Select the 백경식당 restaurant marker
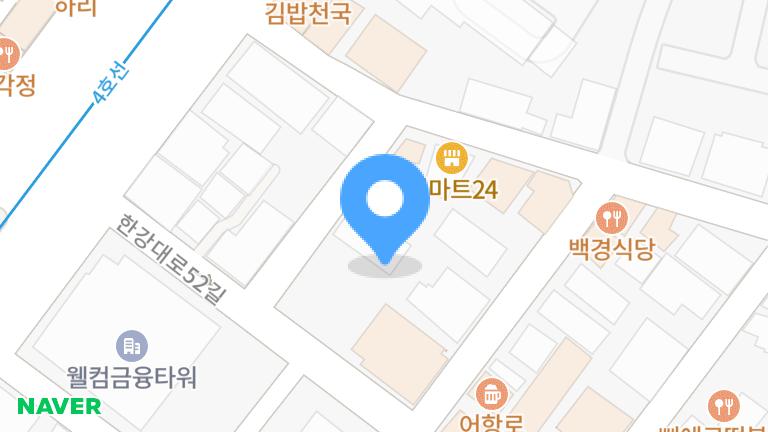768x432 pixels. [x=610, y=217]
